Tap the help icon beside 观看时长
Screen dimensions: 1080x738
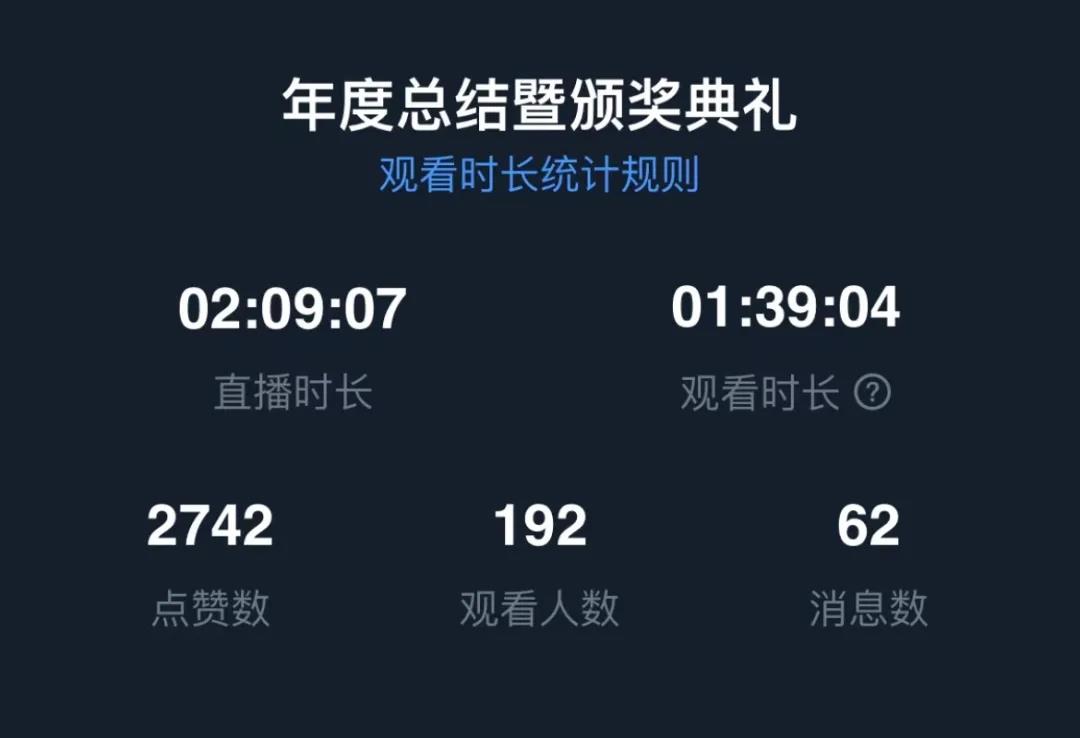(x=872, y=393)
